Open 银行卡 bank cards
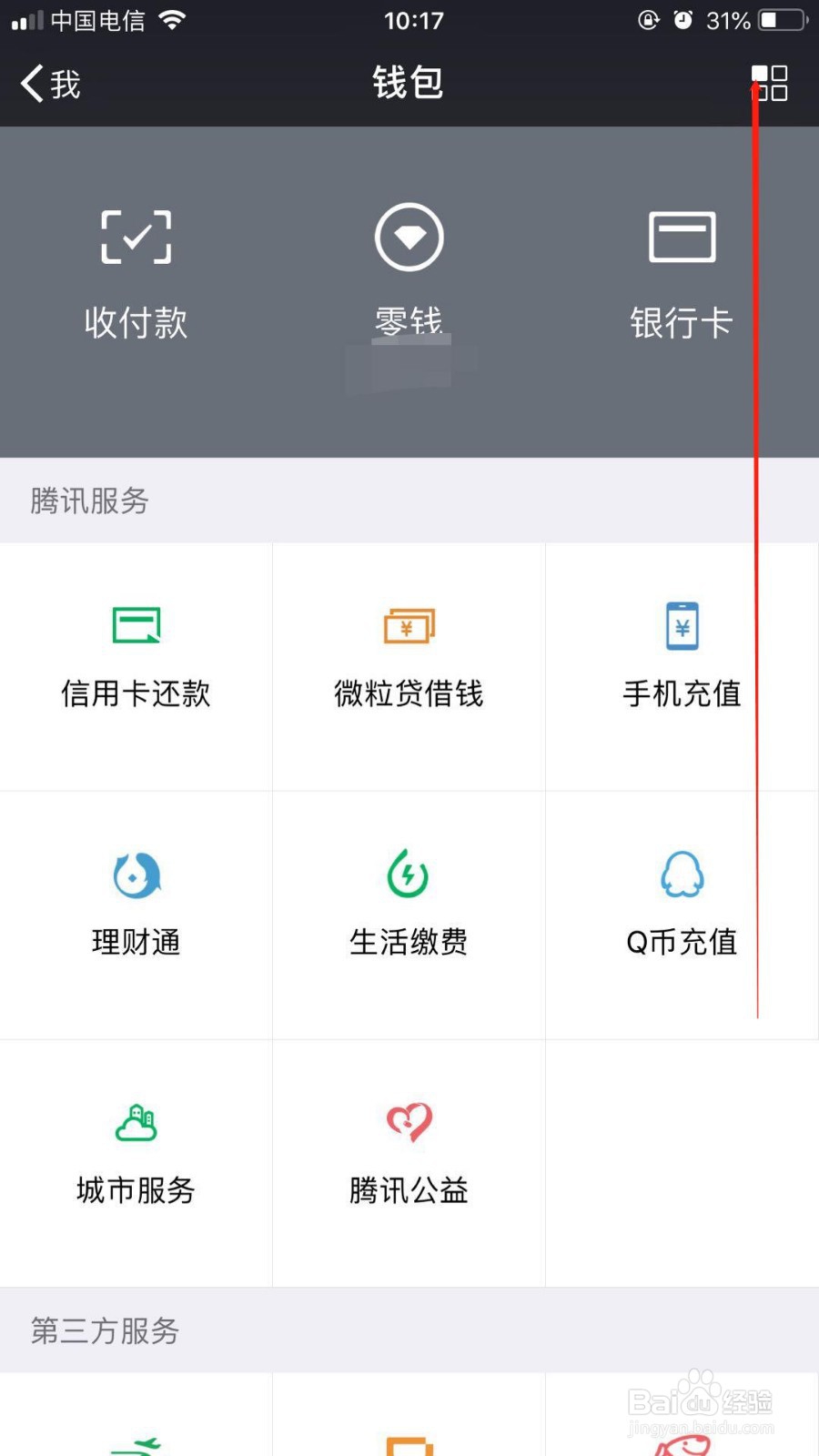This screenshot has width=819, height=1456. pyautogui.click(x=682, y=273)
